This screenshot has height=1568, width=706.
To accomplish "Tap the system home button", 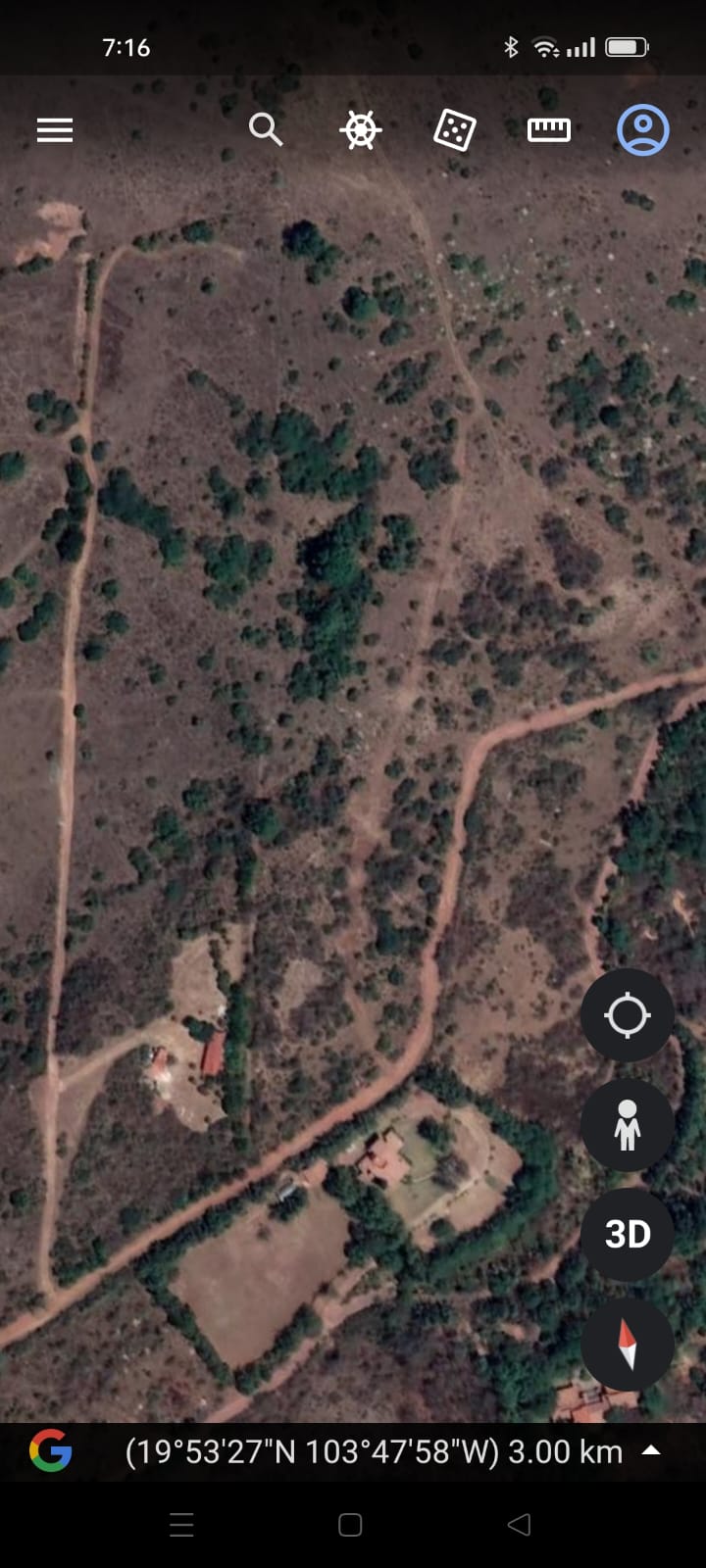I will (x=350, y=1525).
